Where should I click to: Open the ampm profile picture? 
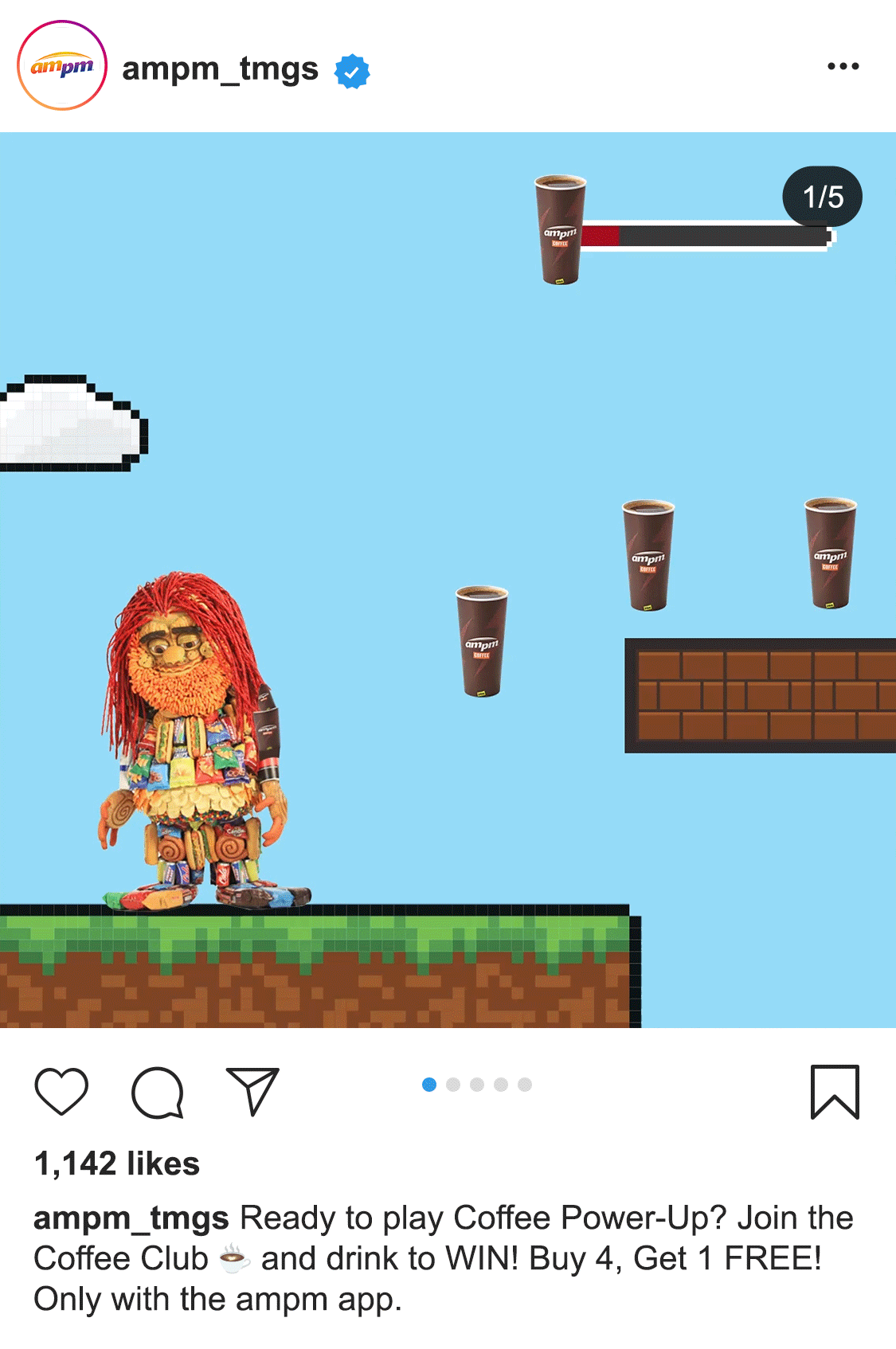pos(62,66)
